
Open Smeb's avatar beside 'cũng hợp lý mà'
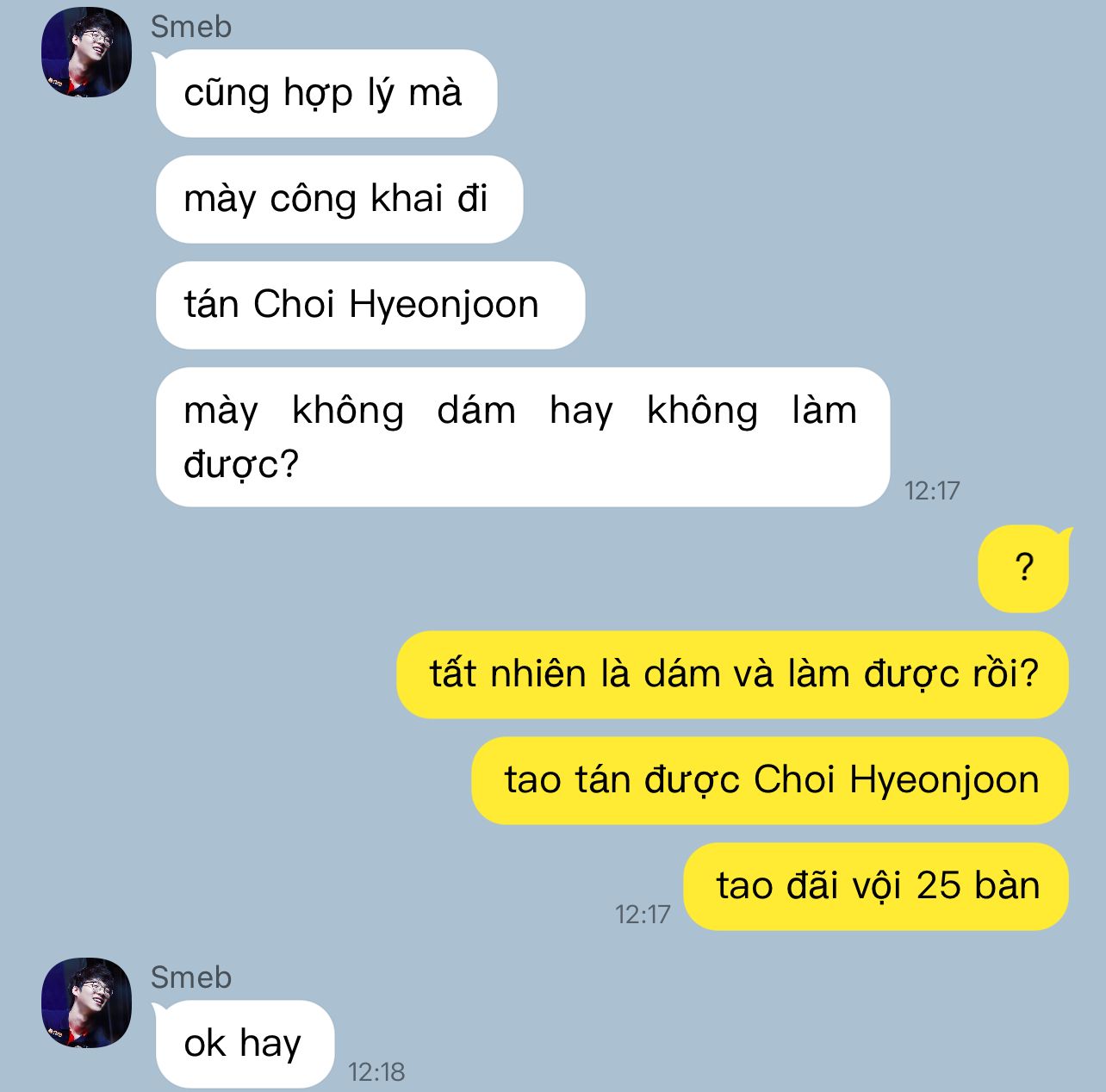point(86,53)
